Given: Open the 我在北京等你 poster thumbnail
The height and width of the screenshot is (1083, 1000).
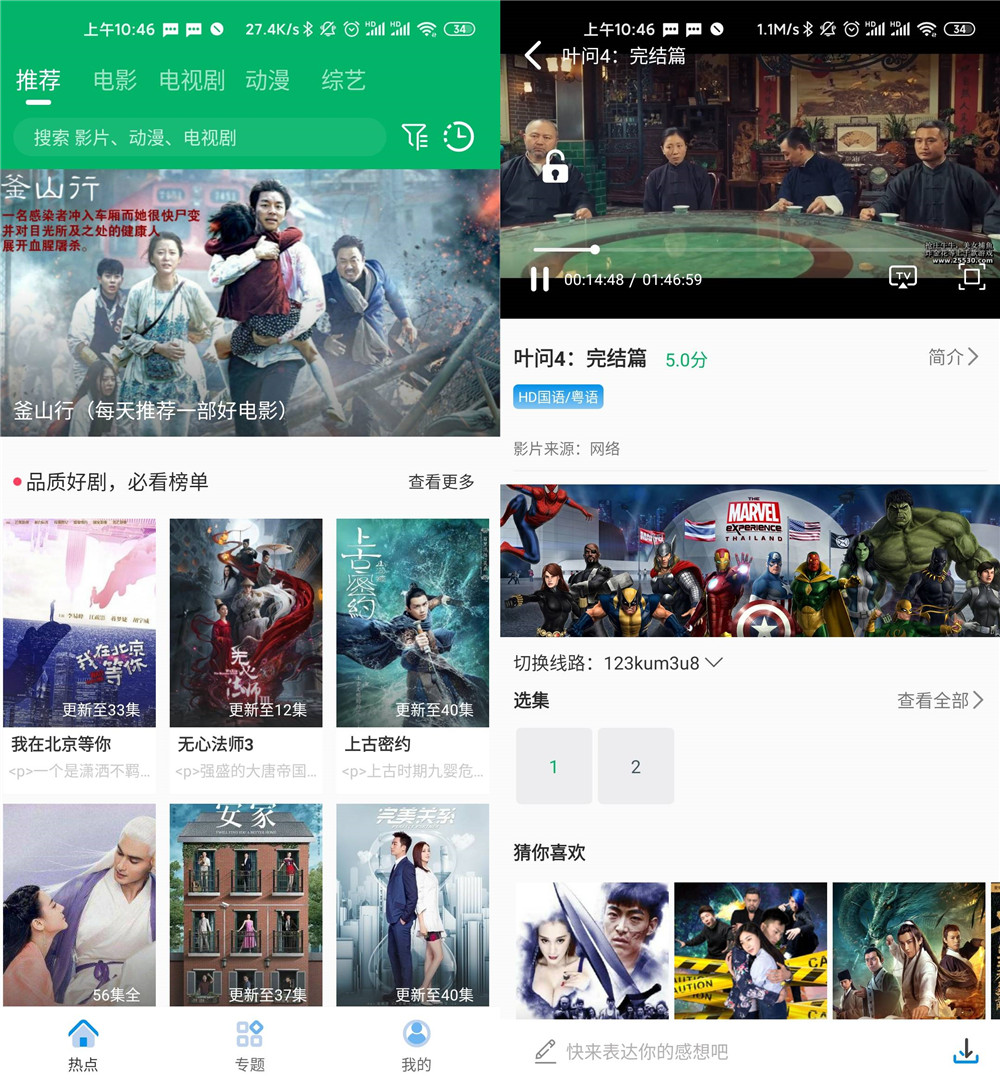Looking at the screenshot, I should click(x=80, y=624).
